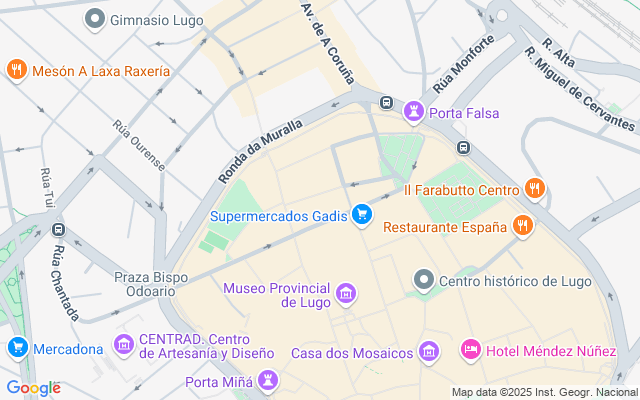Screen dimensions: 640x400
Task: Select the Supermercados Gadis shopping marker
Action: pos(362,215)
